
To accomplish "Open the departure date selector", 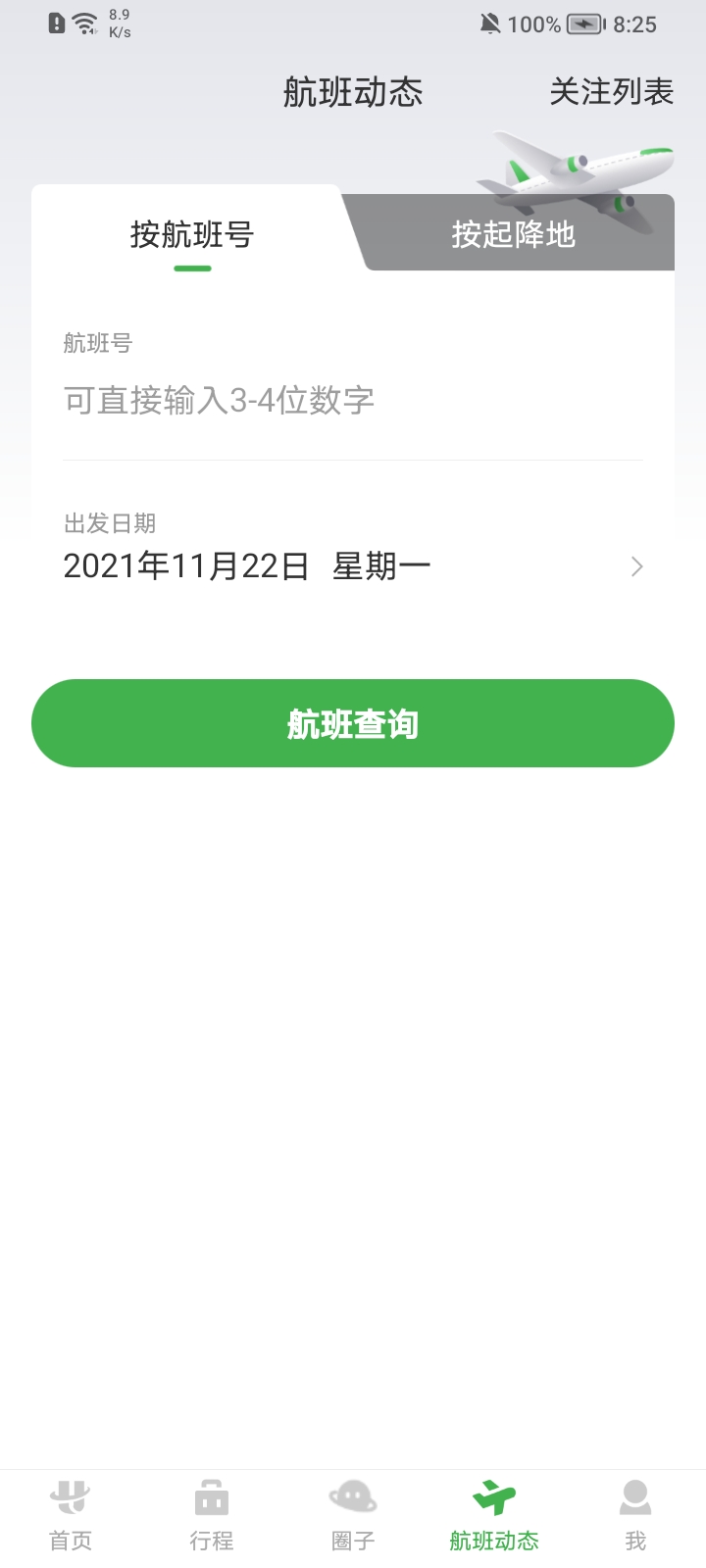I will (245, 565).
